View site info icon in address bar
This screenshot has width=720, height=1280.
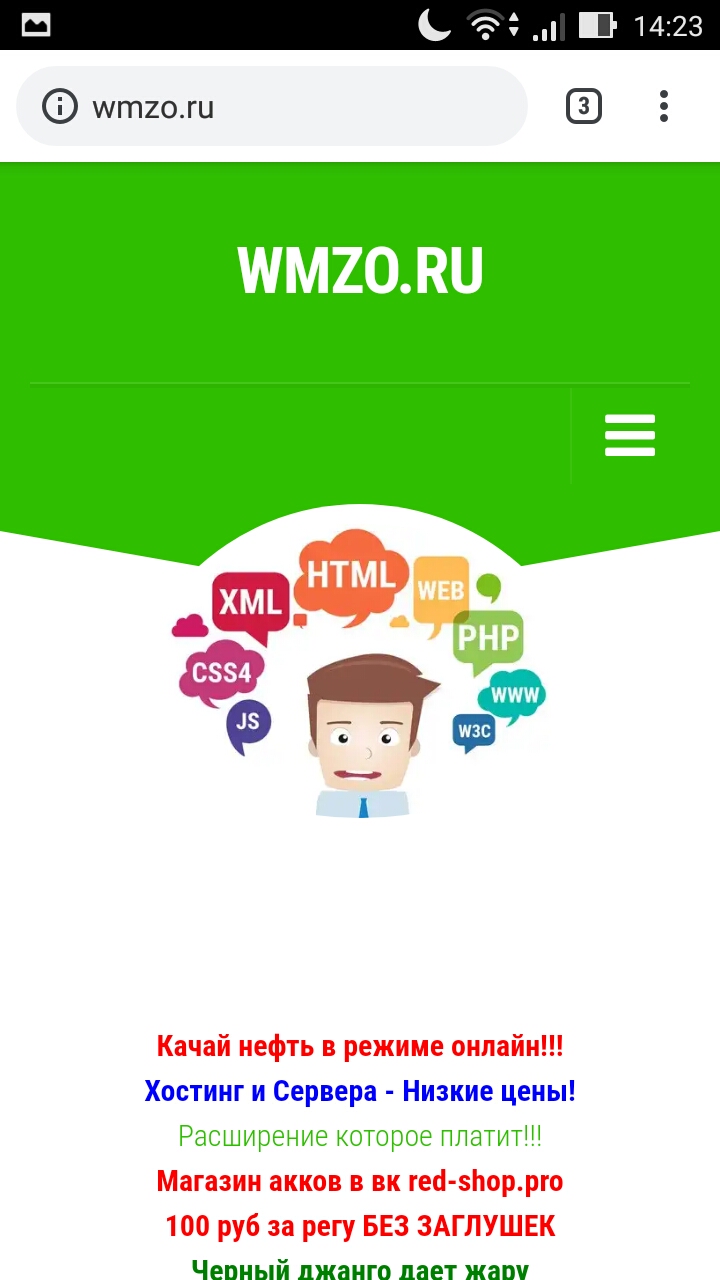pos(60,107)
